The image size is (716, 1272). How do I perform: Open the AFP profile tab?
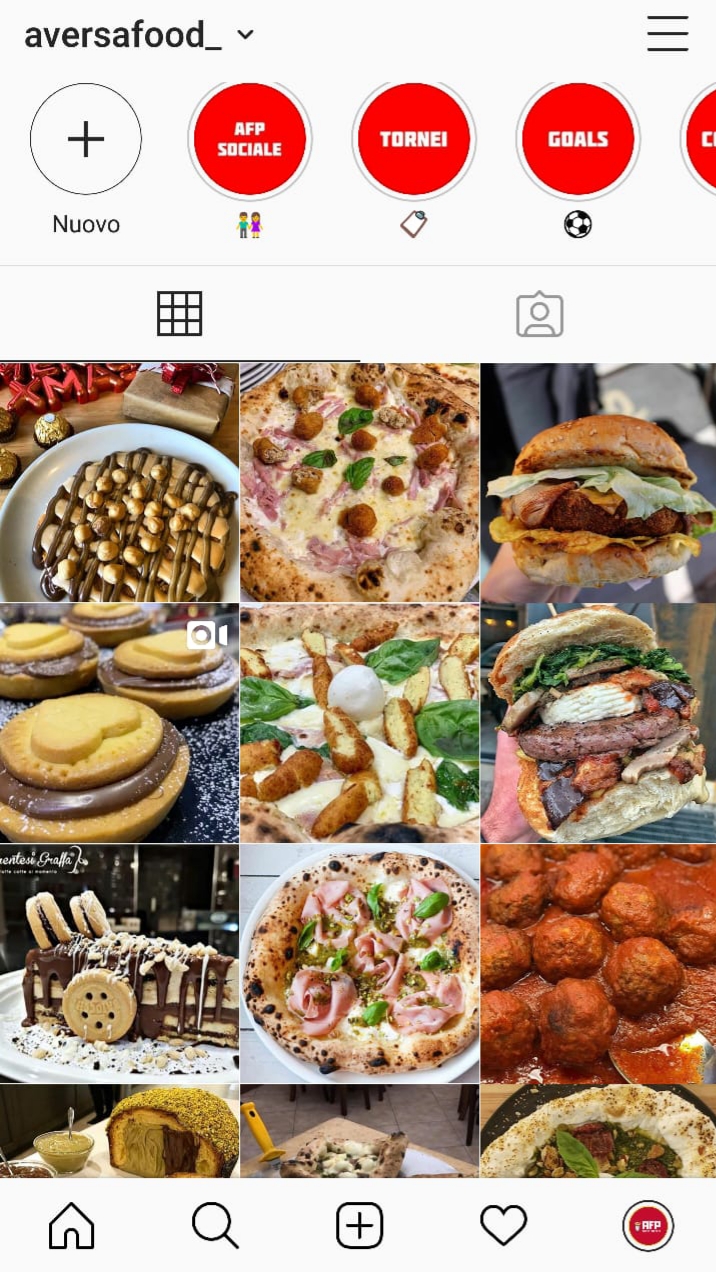[648, 1225]
